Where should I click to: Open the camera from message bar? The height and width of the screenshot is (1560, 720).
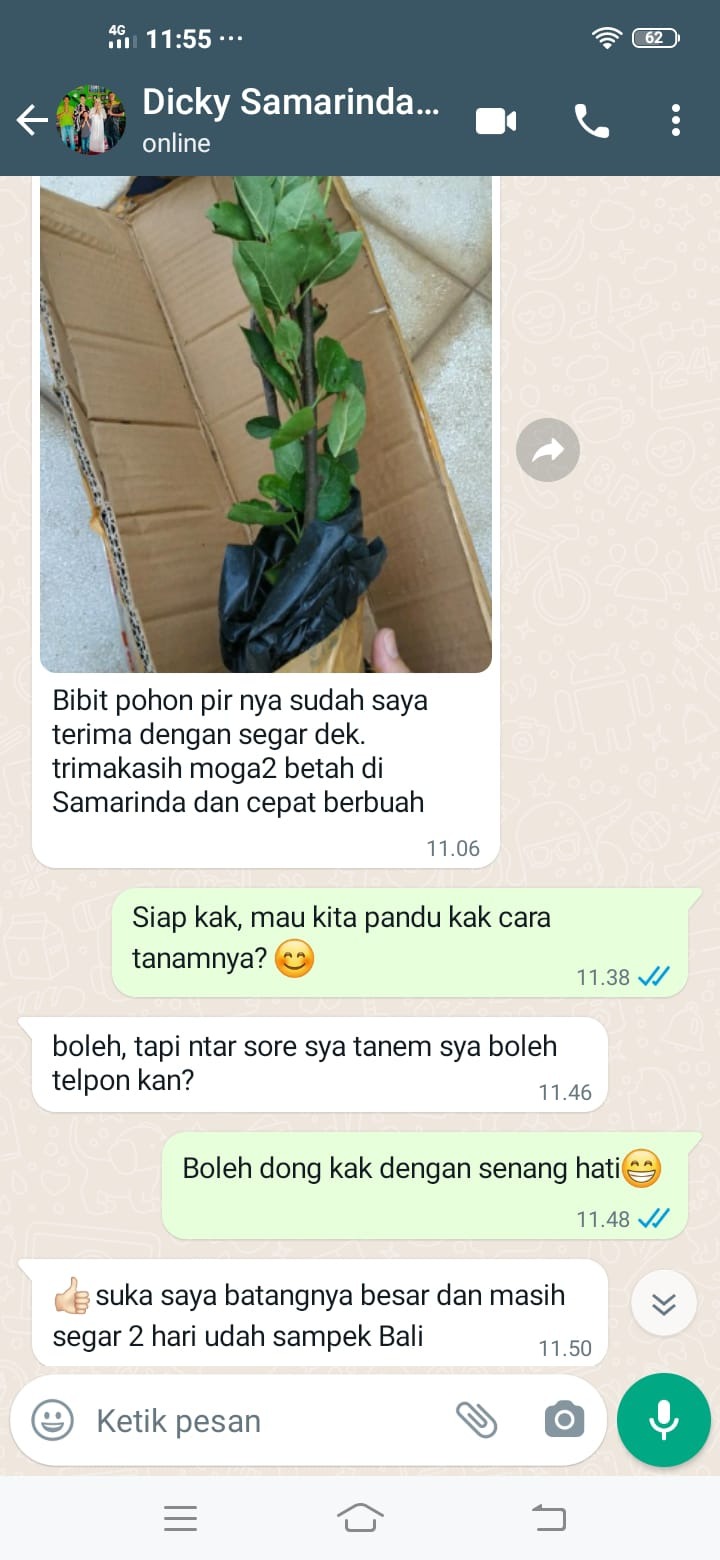point(564,1420)
